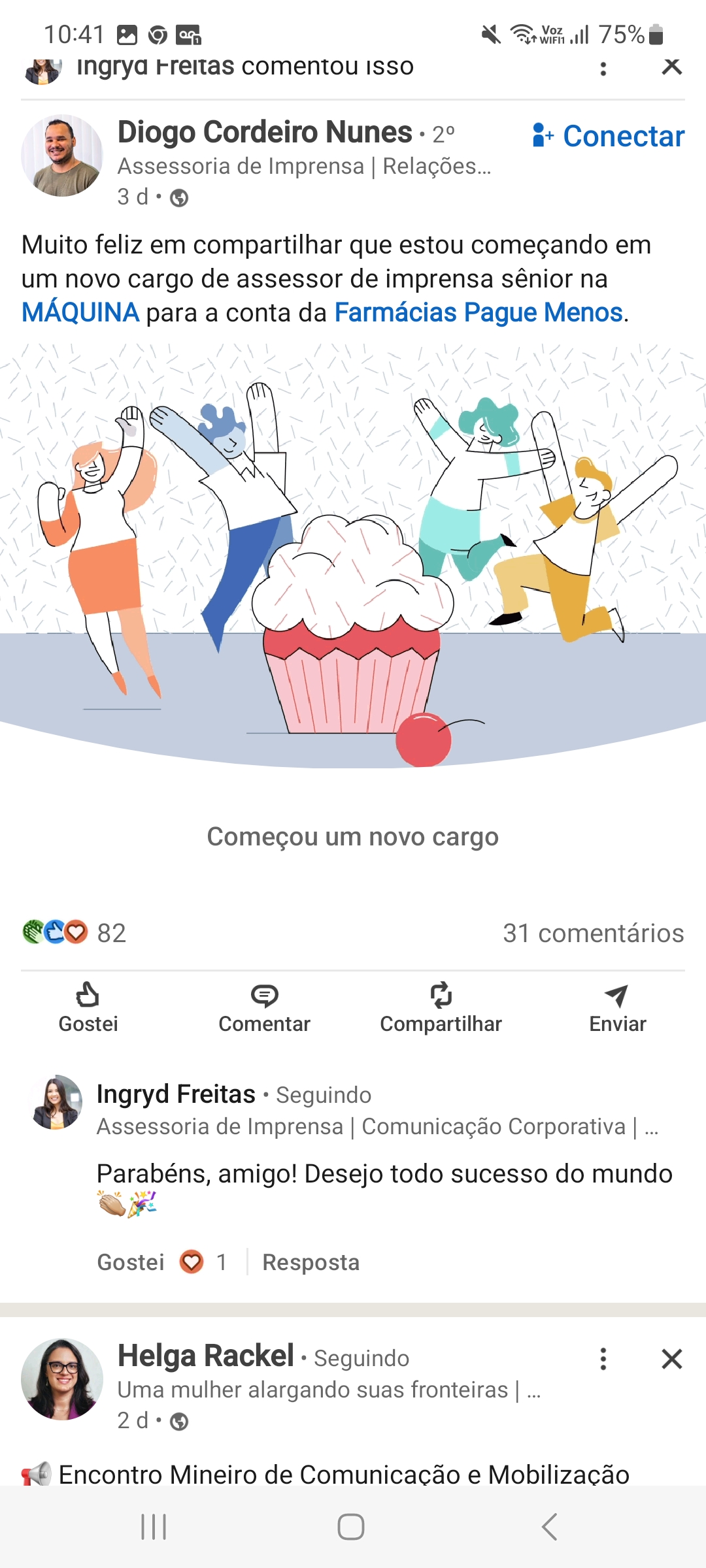Open Helga Rackel's profile

click(x=205, y=1356)
